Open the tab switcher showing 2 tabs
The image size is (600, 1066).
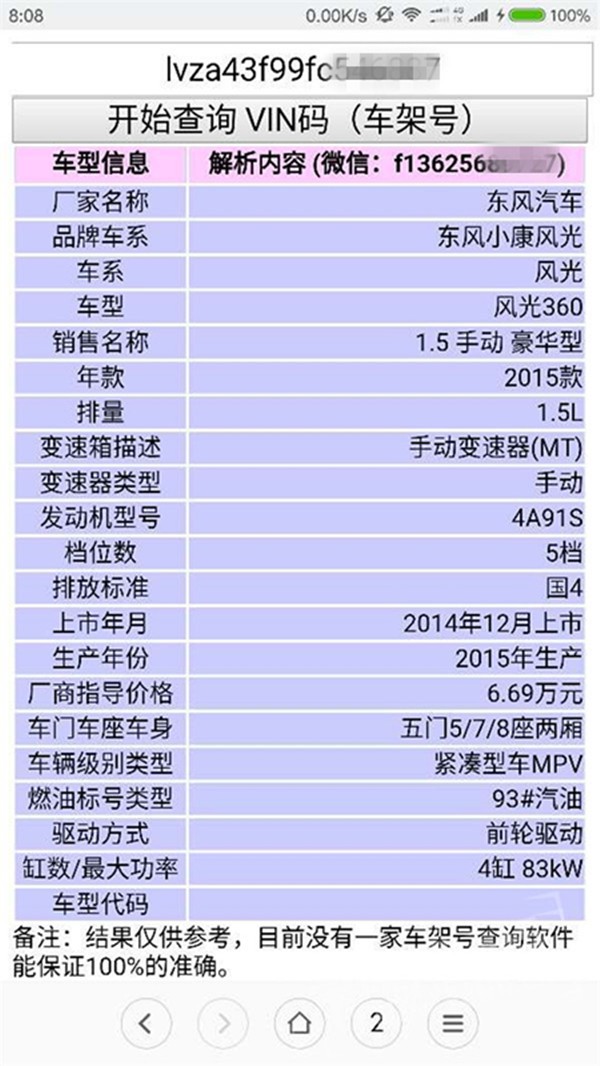point(376,1023)
